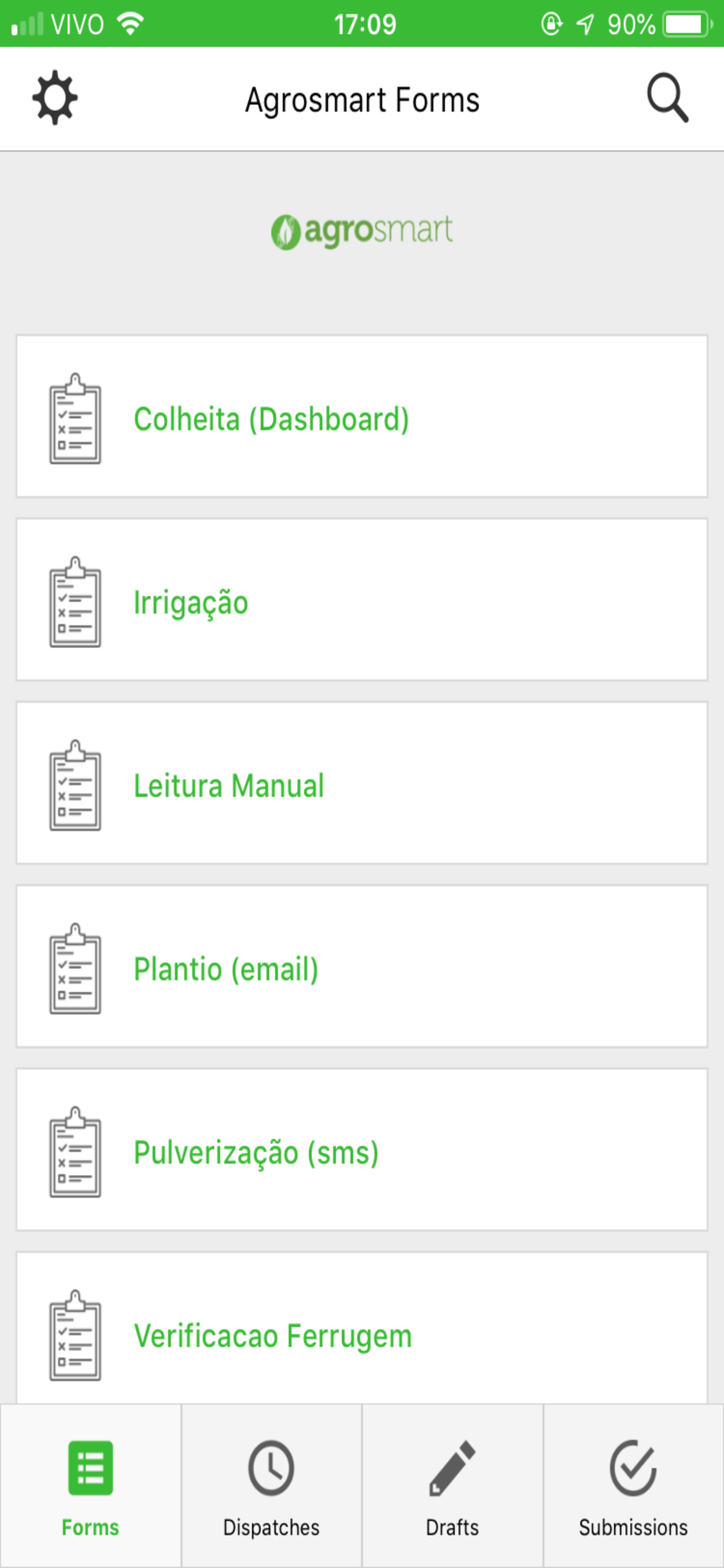Switch to the Forms tab
Screen dimensions: 724x1568
tap(91, 1485)
